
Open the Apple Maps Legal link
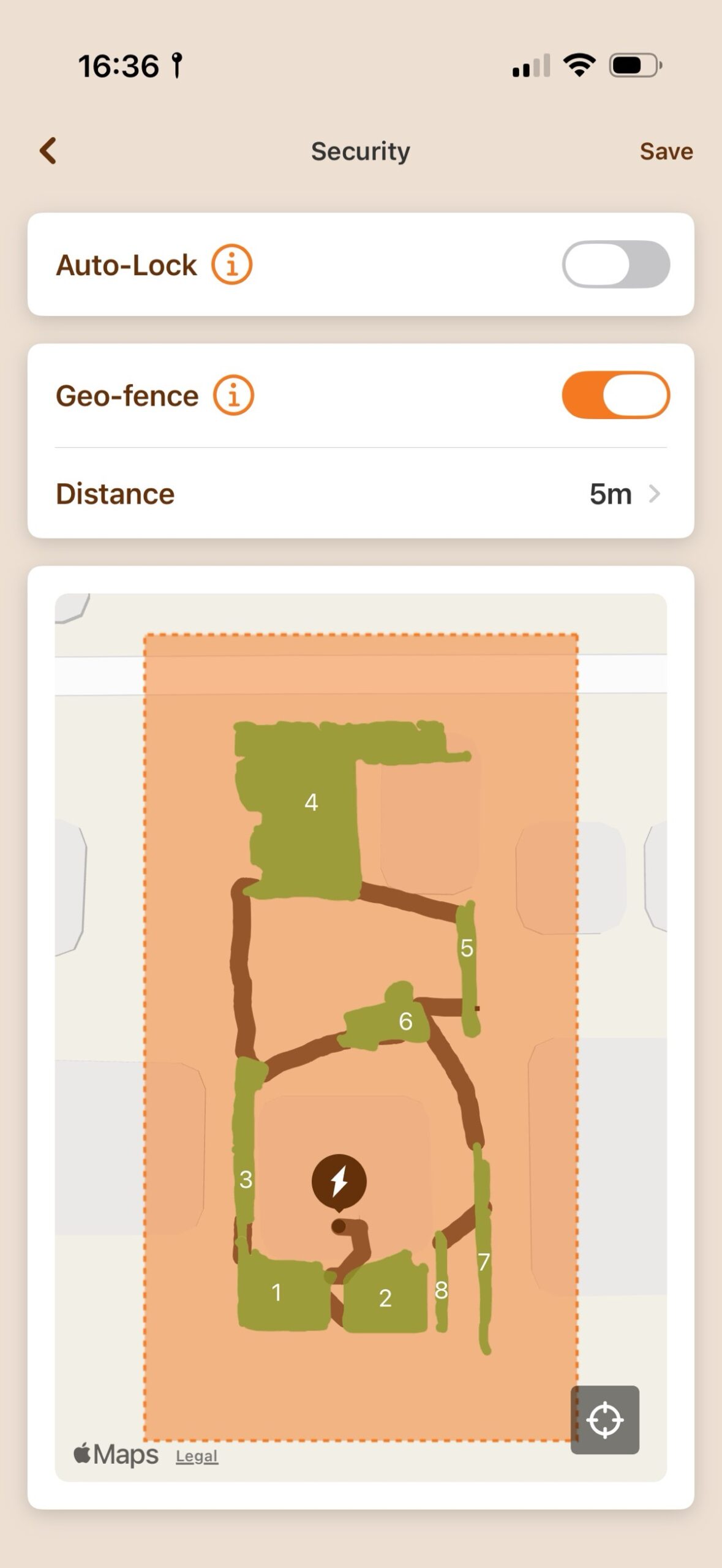[x=197, y=1457]
